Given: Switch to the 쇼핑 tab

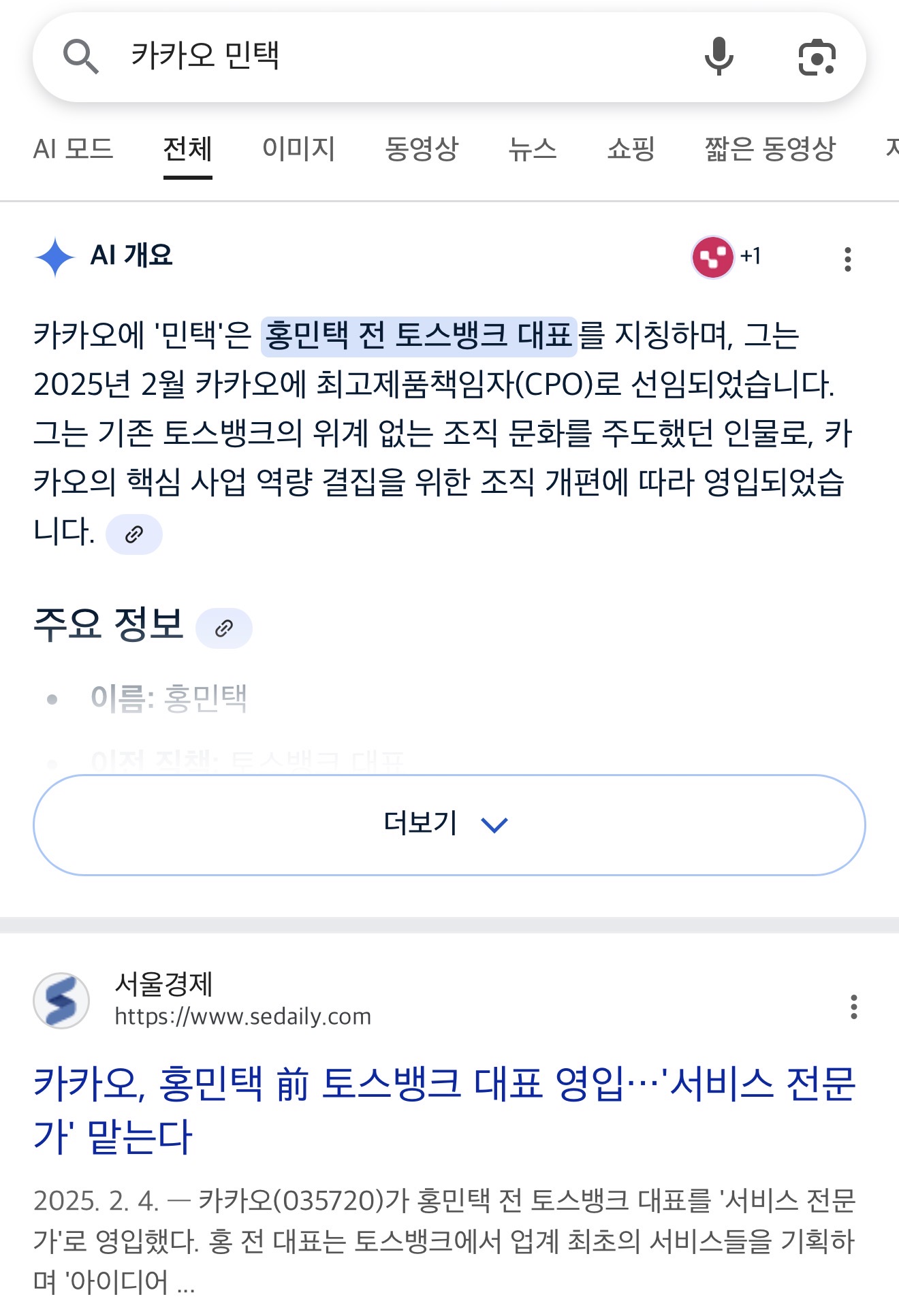Looking at the screenshot, I should point(631,149).
